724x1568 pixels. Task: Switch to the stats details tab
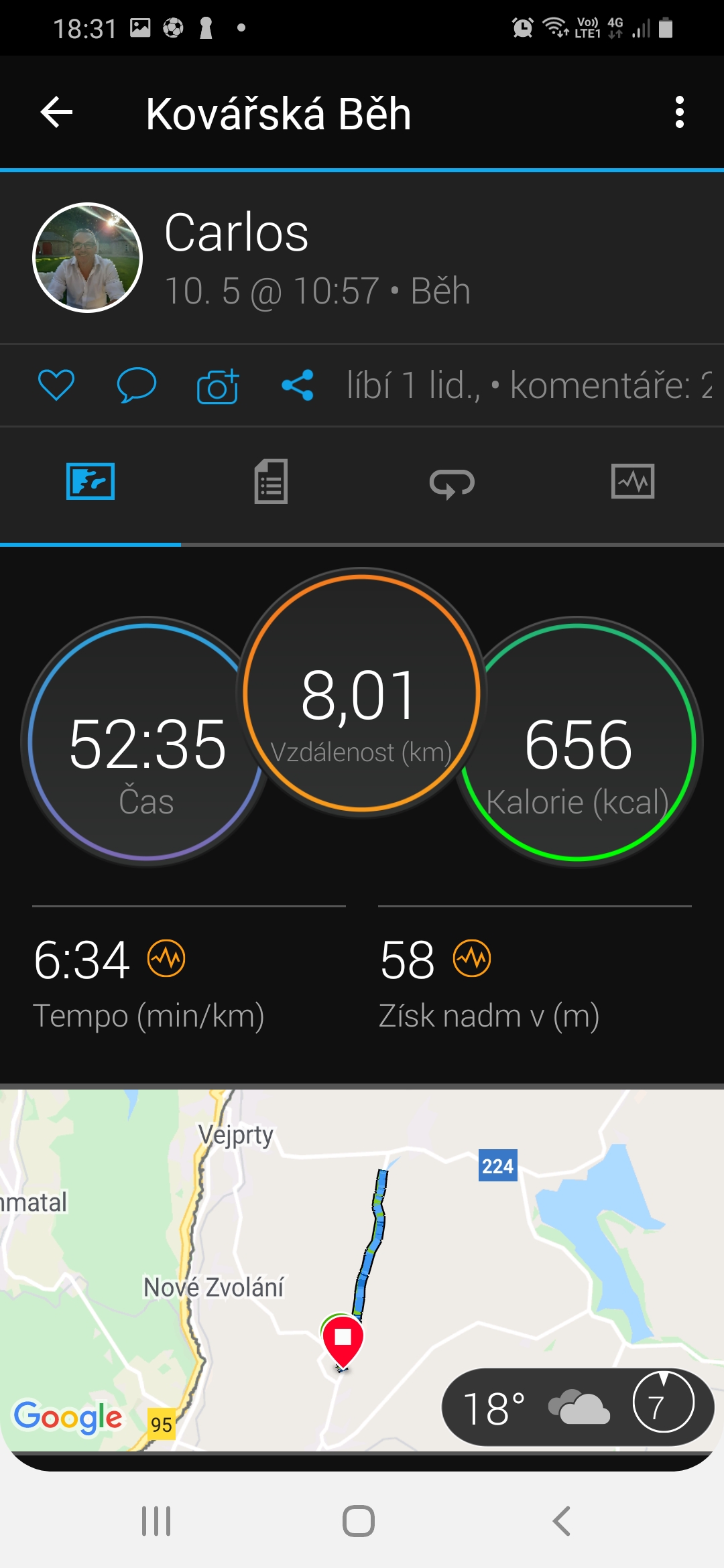[271, 481]
